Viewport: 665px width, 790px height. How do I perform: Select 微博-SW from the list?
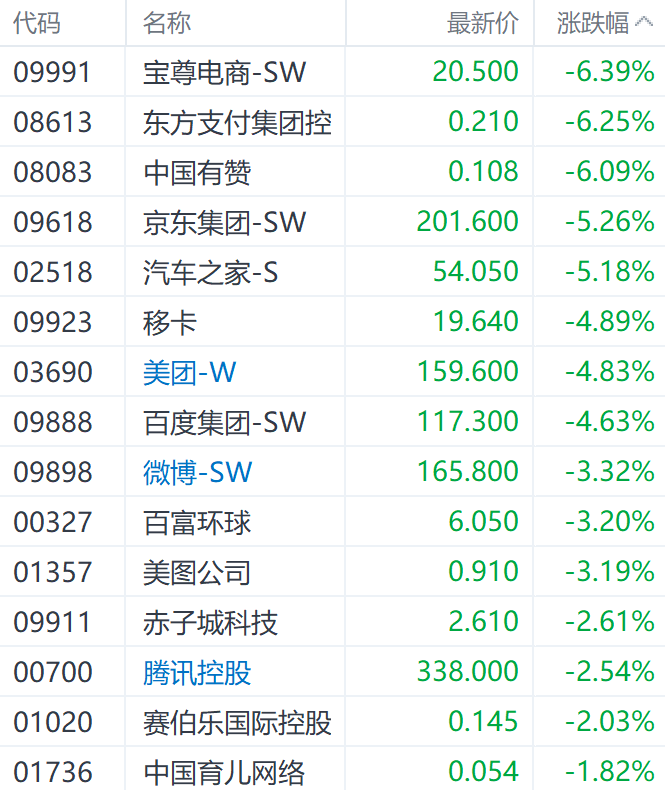197,472
